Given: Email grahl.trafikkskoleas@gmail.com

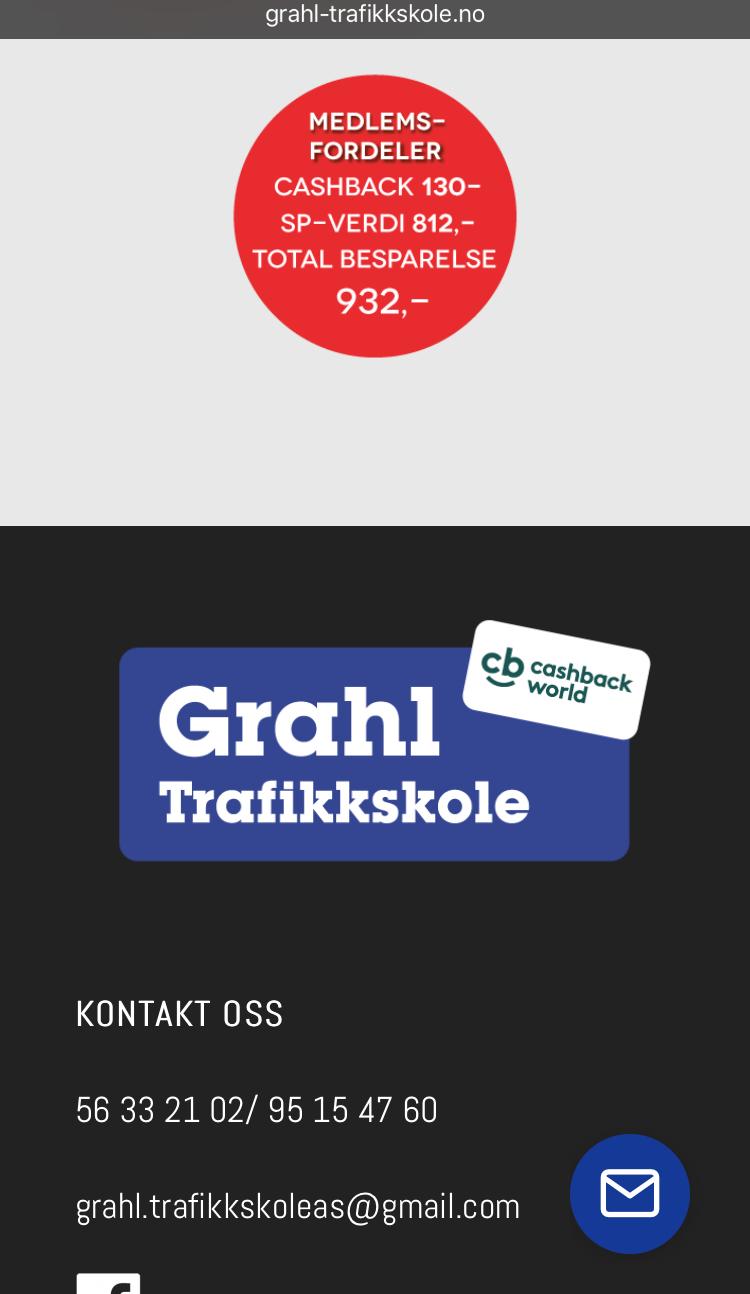Looking at the screenshot, I should click(298, 1206).
